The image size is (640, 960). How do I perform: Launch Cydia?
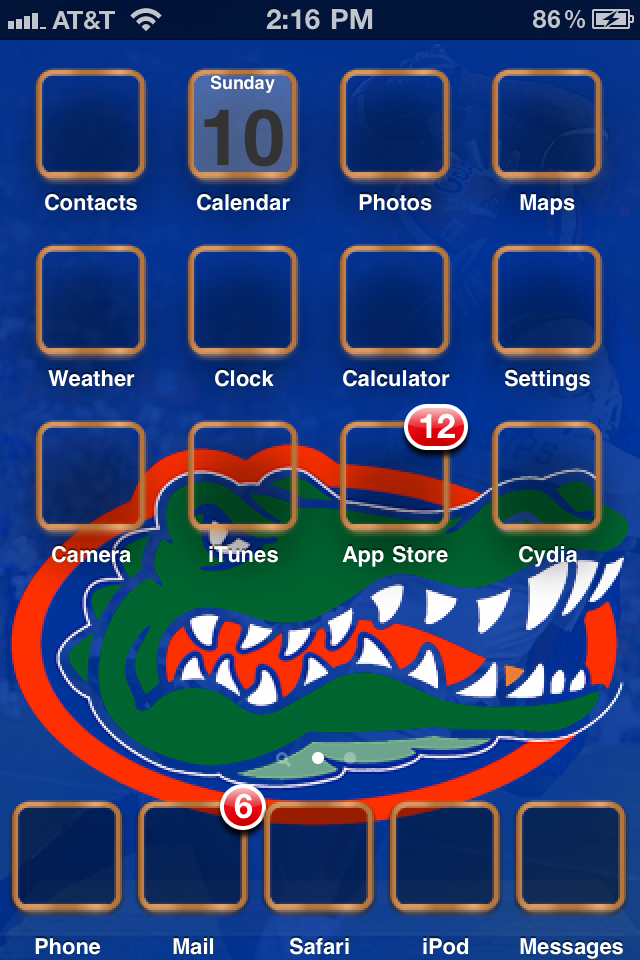coord(547,476)
